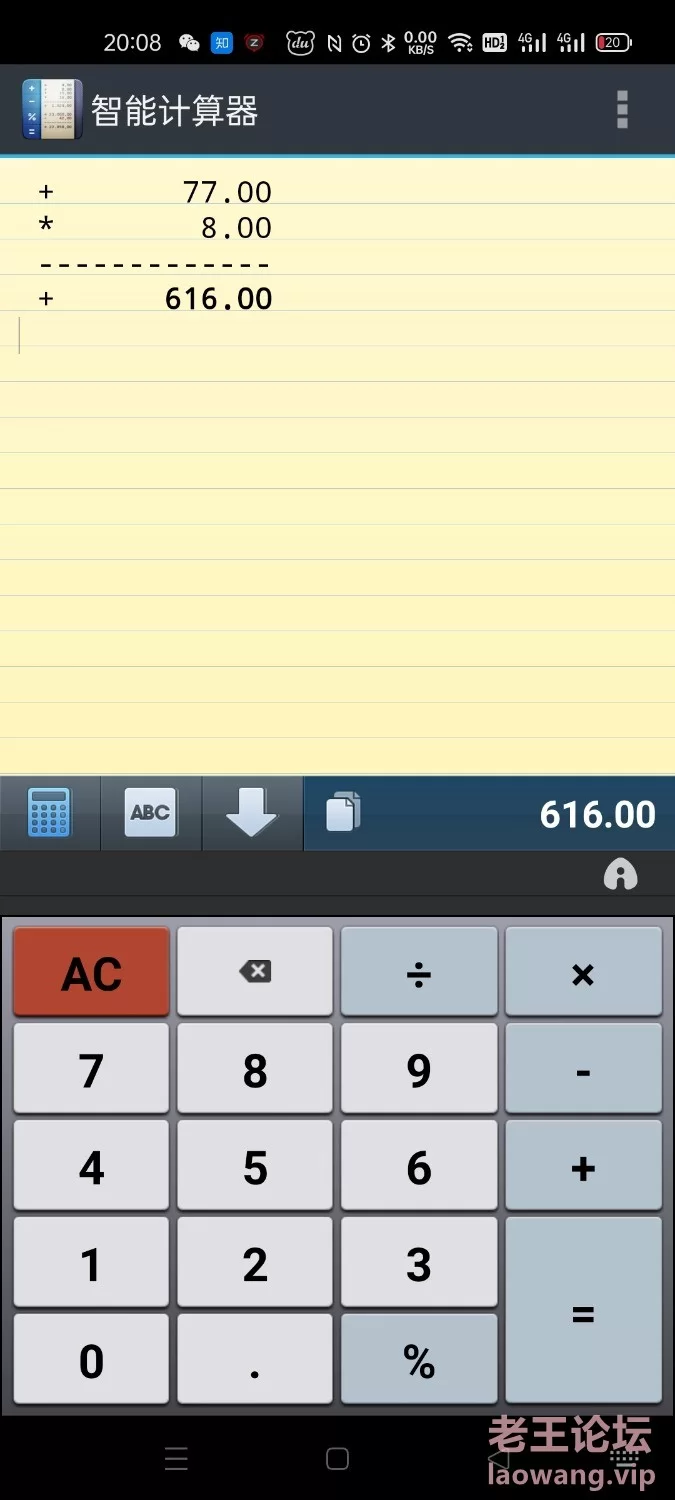Open the system recent apps
675x1500 pixels.
176,1459
